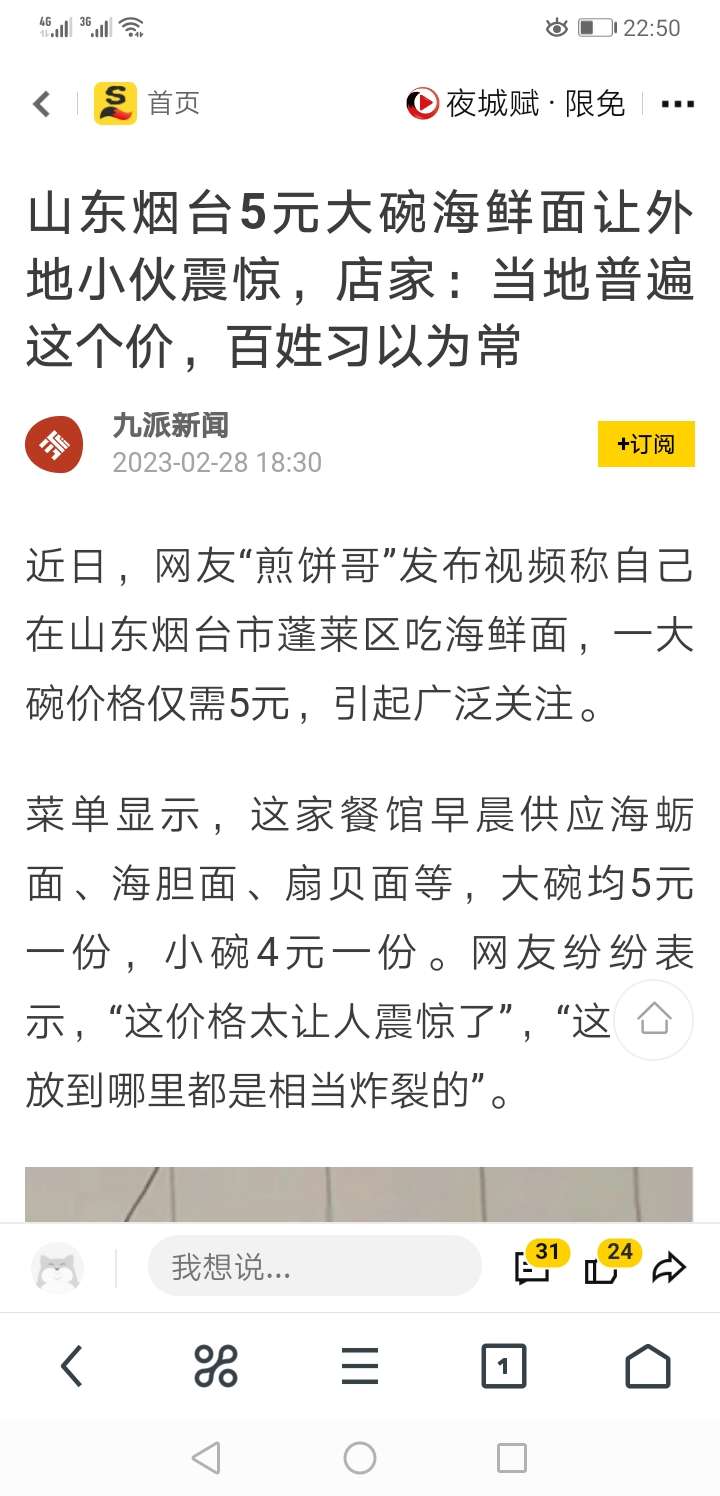The width and height of the screenshot is (720, 1496).
Task: Share this article
Action: [669, 1269]
